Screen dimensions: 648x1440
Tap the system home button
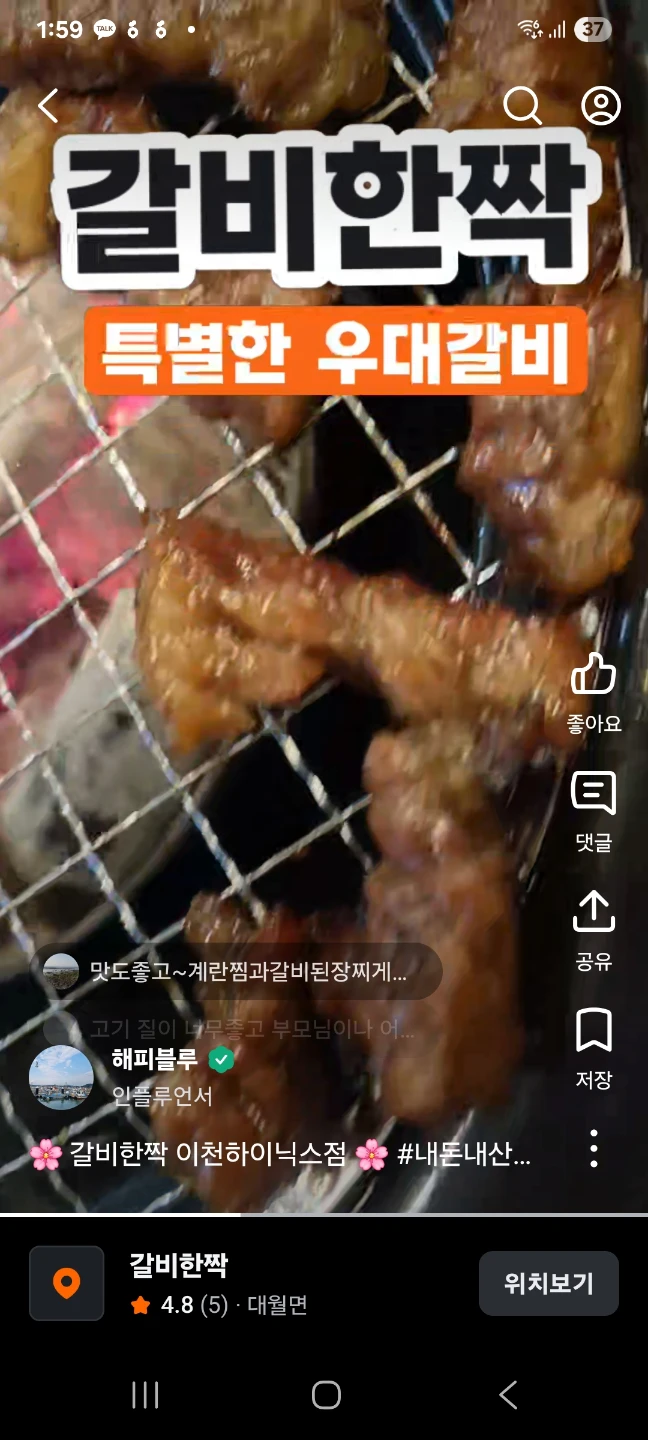(x=326, y=1395)
